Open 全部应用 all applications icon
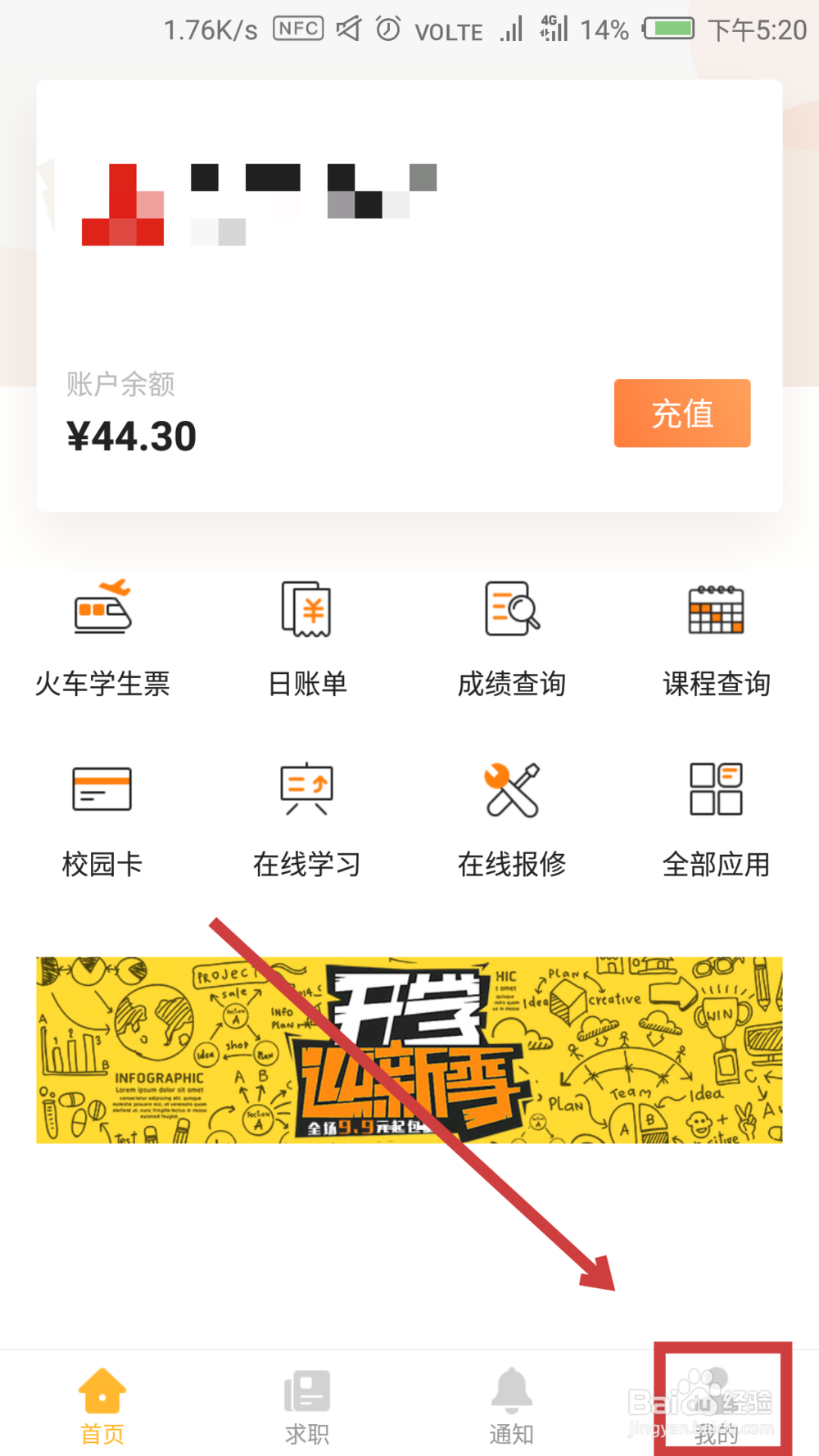This screenshot has width=819, height=1456. coord(717,789)
